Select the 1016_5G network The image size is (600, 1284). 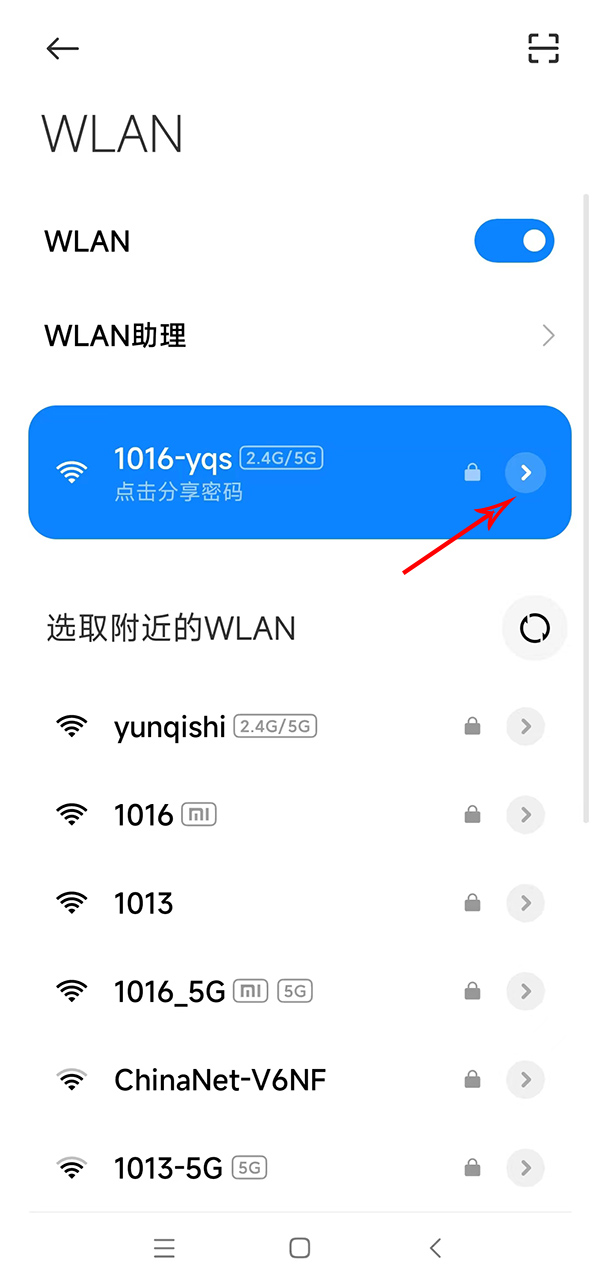170,991
